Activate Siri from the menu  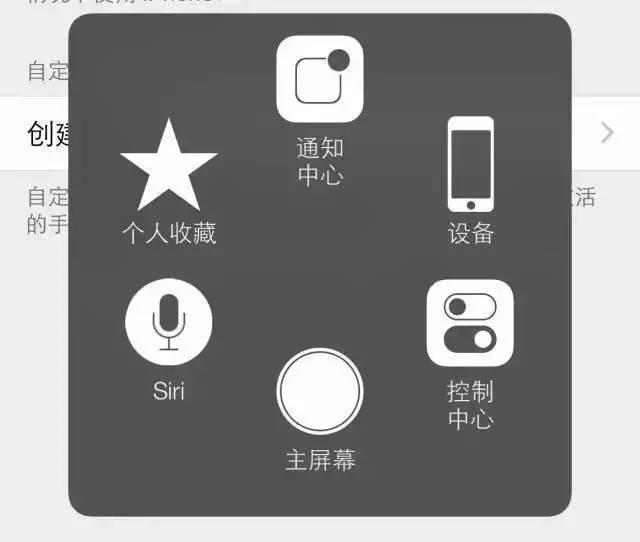click(169, 323)
